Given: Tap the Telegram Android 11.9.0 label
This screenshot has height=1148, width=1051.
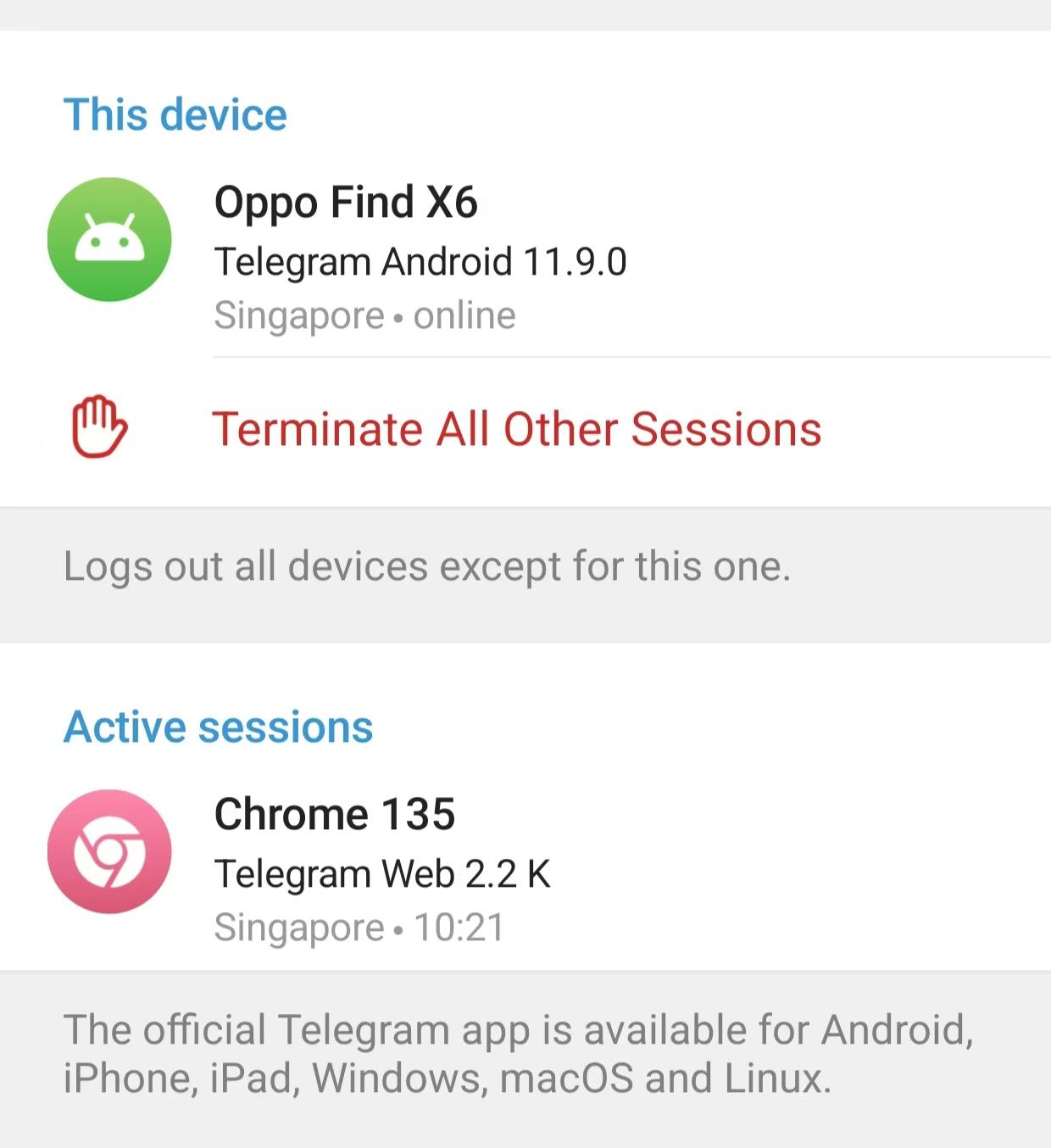Looking at the screenshot, I should pos(421,261).
